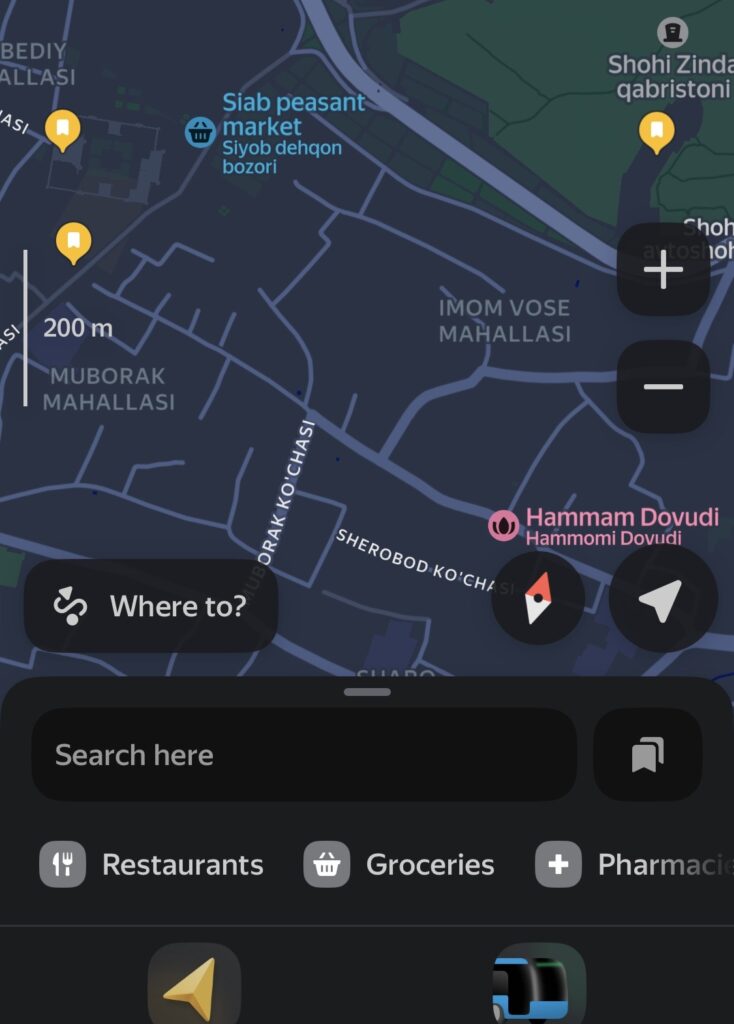Viewport: 734px width, 1024px height.
Task: Open the Where to? route planner
Action: (x=151, y=606)
